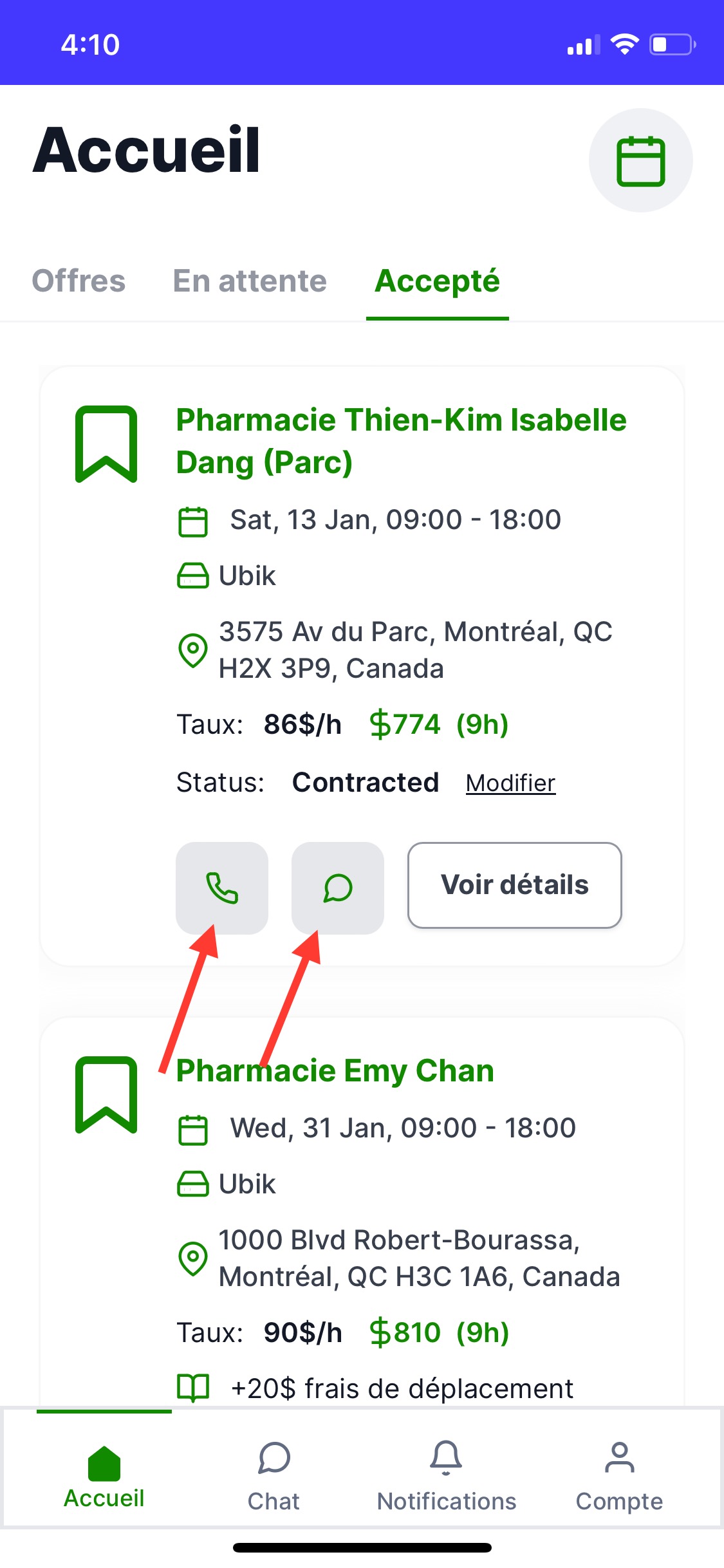Toggle bookmark on Pharmacie Thien-Kim Isabelle Dang

click(106, 443)
